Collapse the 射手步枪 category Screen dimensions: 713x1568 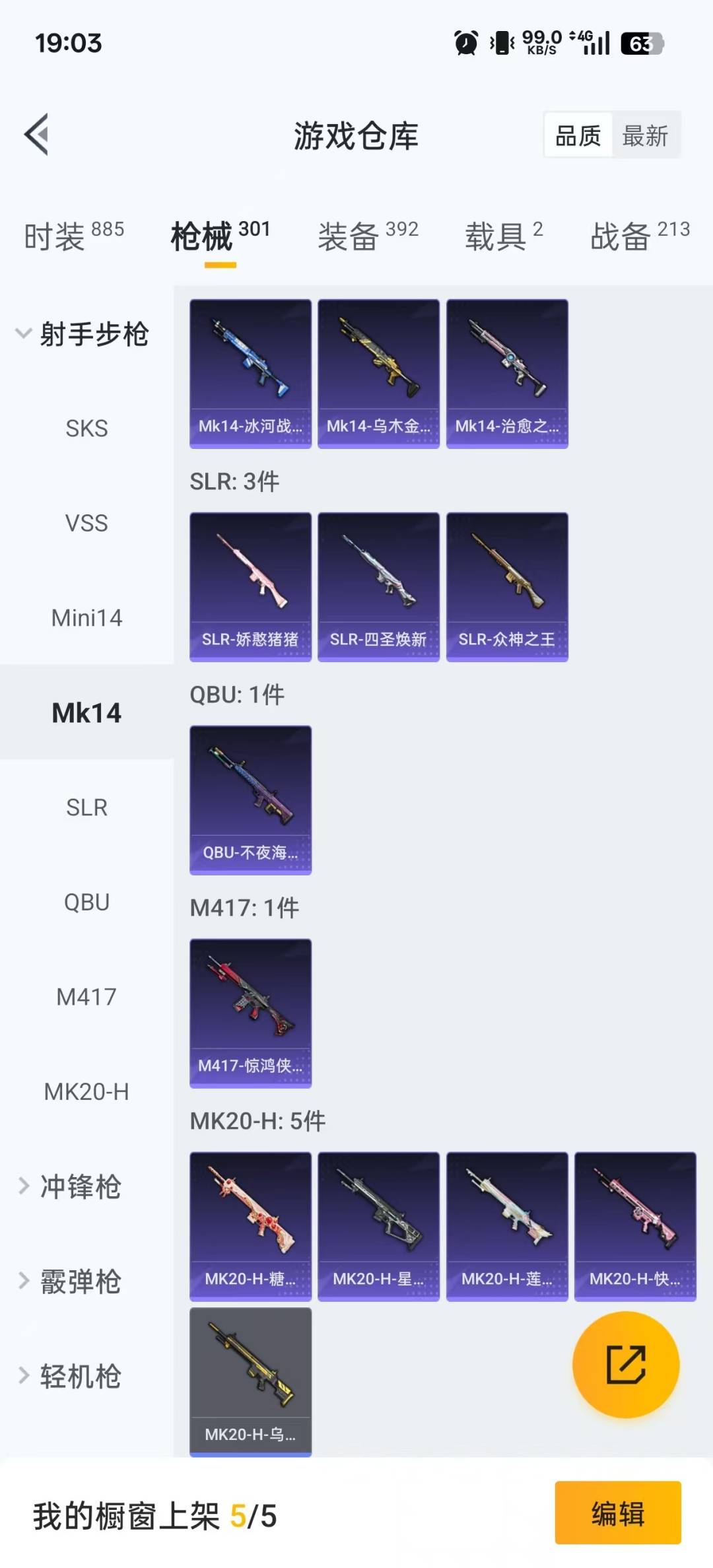point(83,333)
